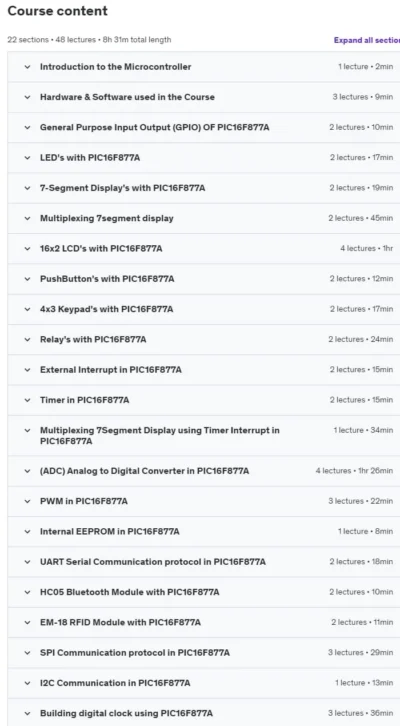Expand LED's with PIC16F877A section
The width and height of the screenshot is (400, 726).
204,158
